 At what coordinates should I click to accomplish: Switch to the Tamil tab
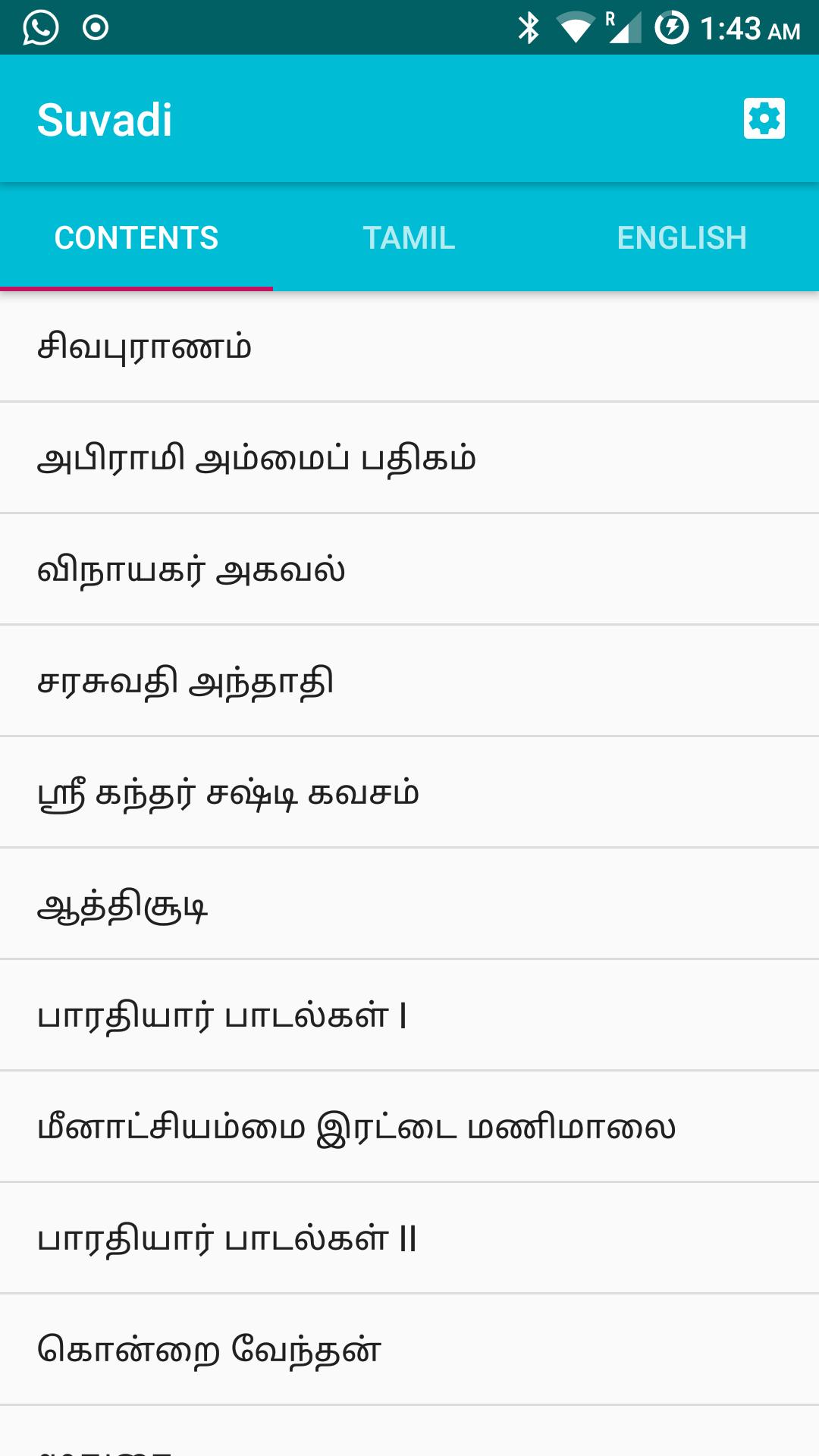click(x=409, y=237)
